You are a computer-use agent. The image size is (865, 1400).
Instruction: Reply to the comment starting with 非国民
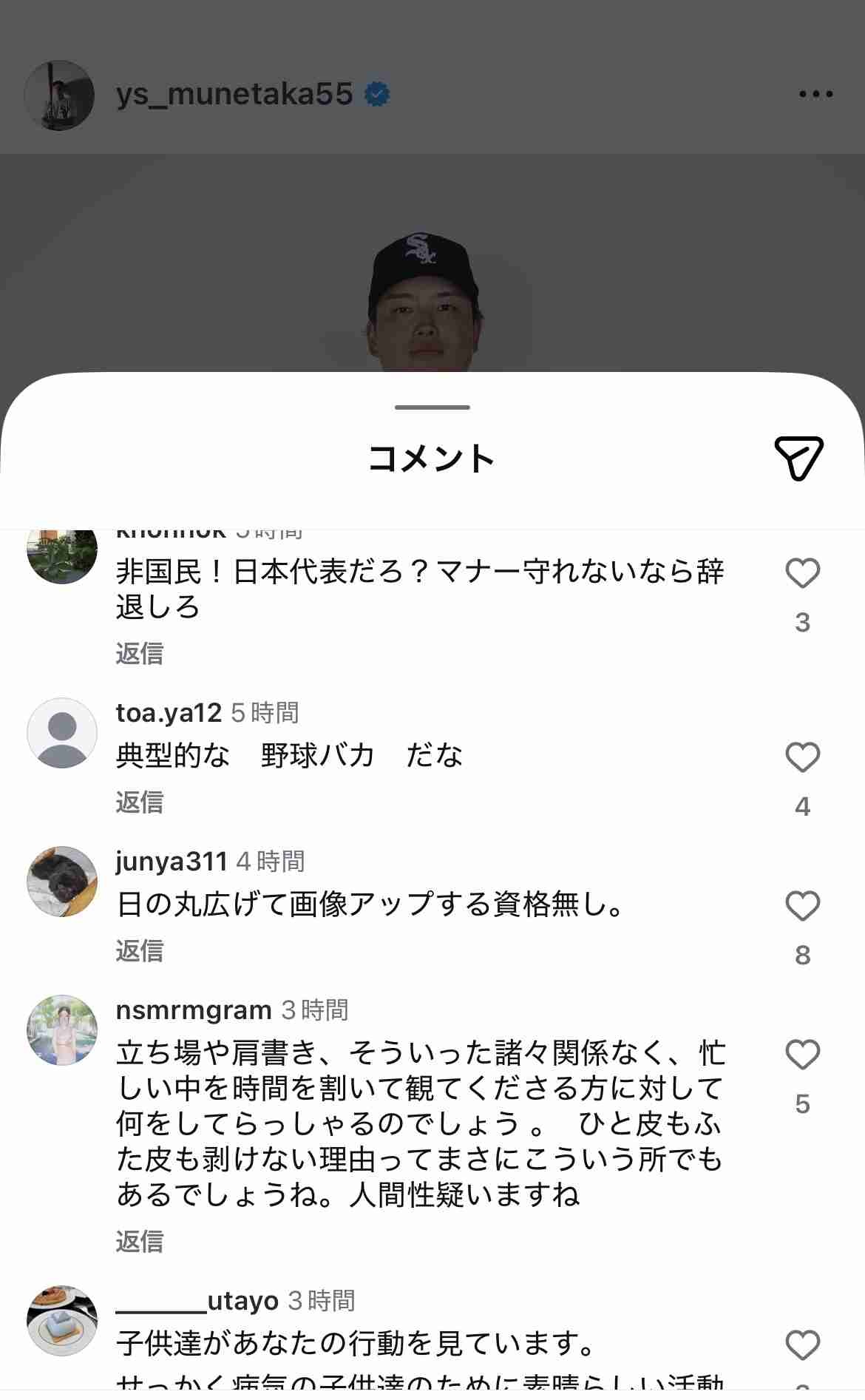[139, 654]
